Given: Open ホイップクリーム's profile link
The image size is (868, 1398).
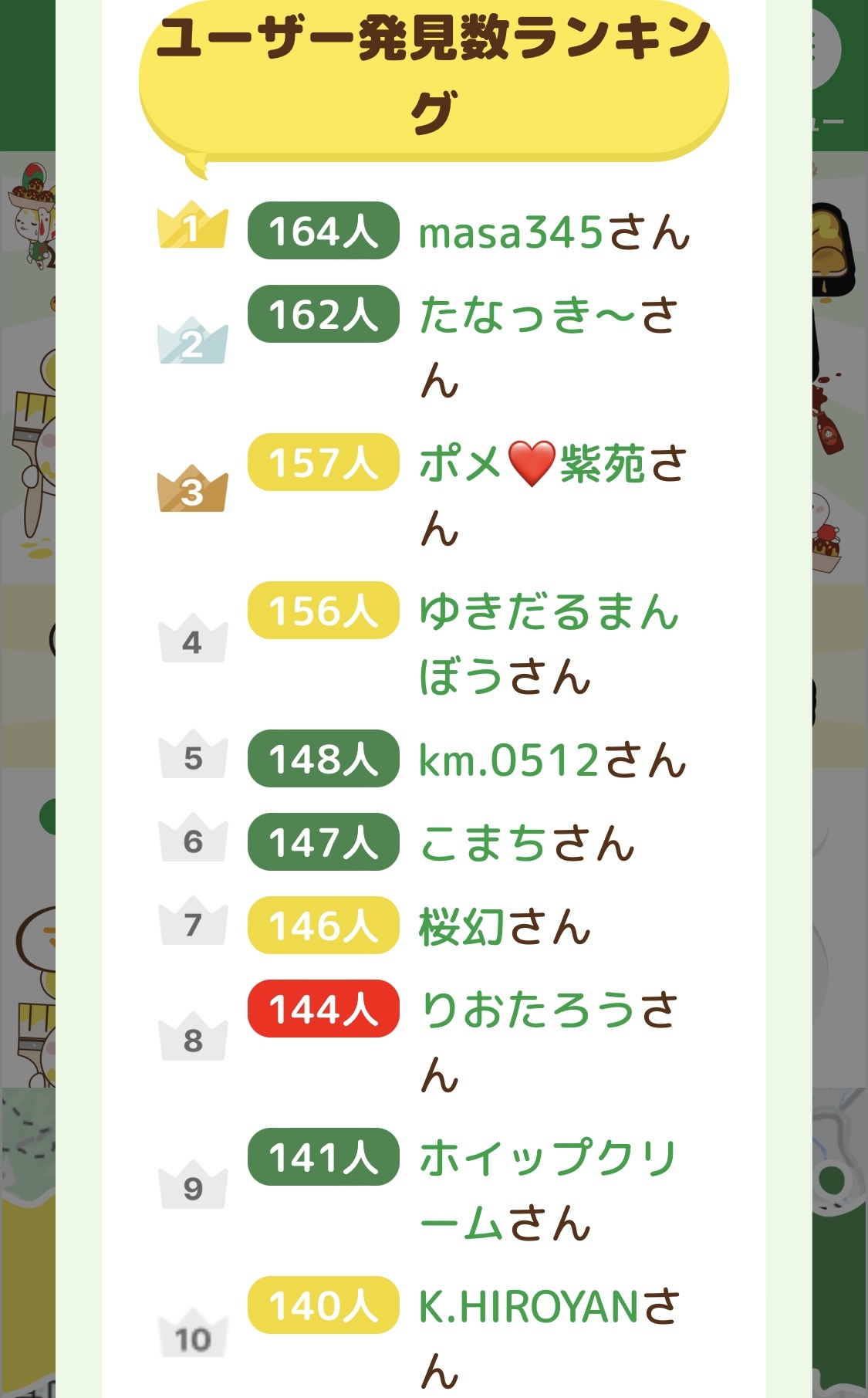Looking at the screenshot, I should tap(548, 1158).
